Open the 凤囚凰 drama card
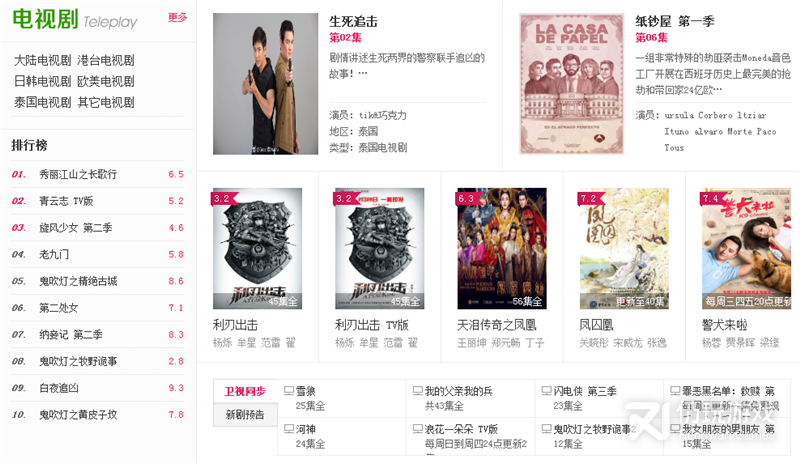Screen dimensions: 800x463 tap(623, 248)
